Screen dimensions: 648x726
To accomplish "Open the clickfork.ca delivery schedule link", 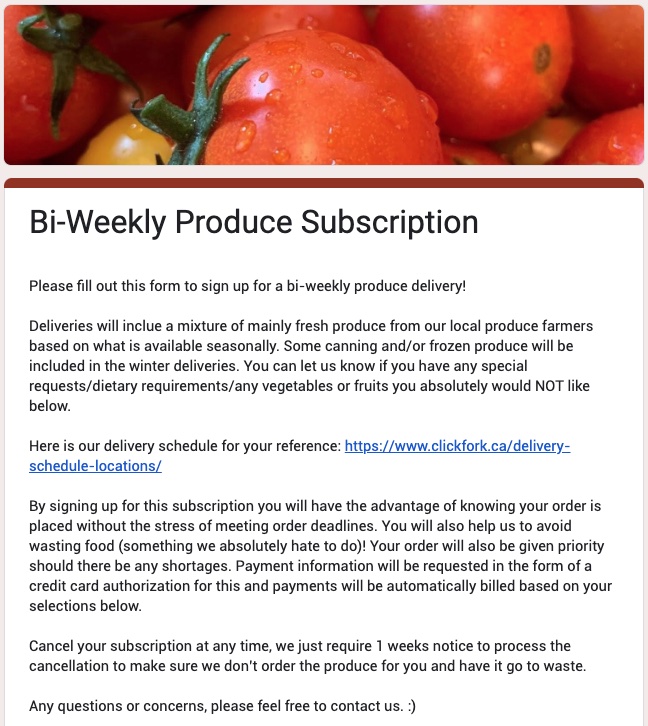I will pyautogui.click(x=457, y=447).
